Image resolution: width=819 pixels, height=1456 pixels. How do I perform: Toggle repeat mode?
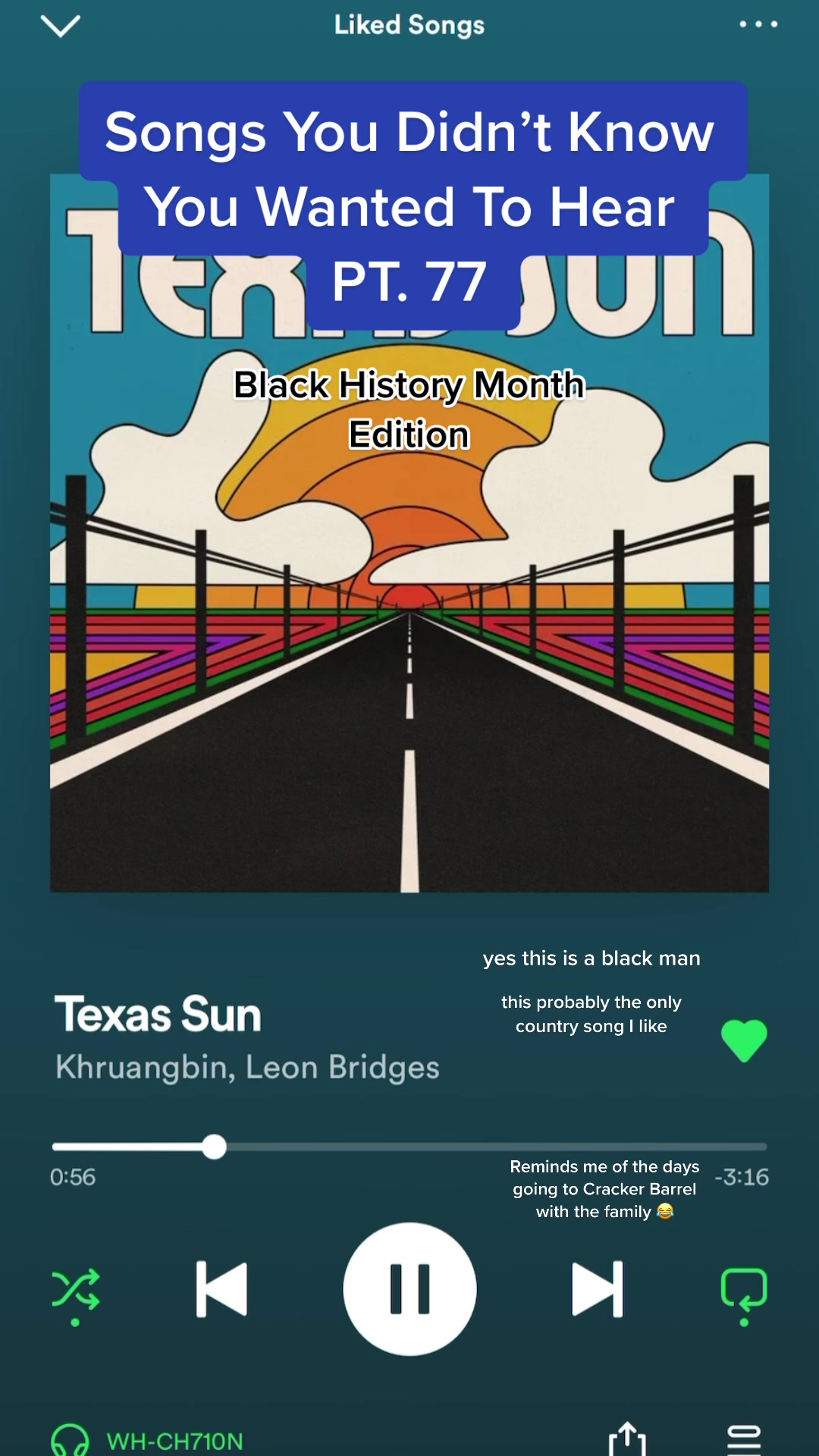click(743, 1290)
